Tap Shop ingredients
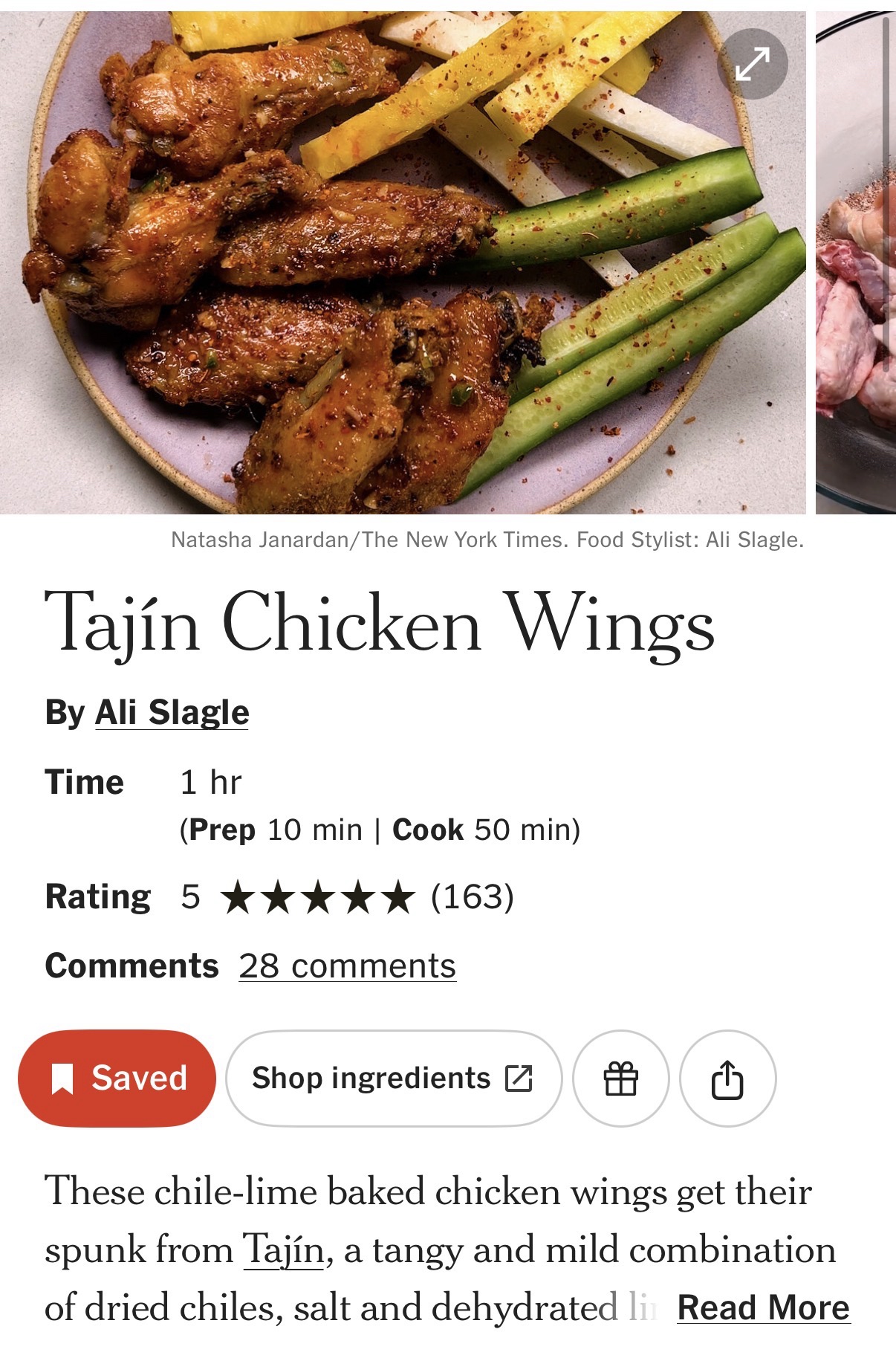896x1361 pixels. point(393,1078)
